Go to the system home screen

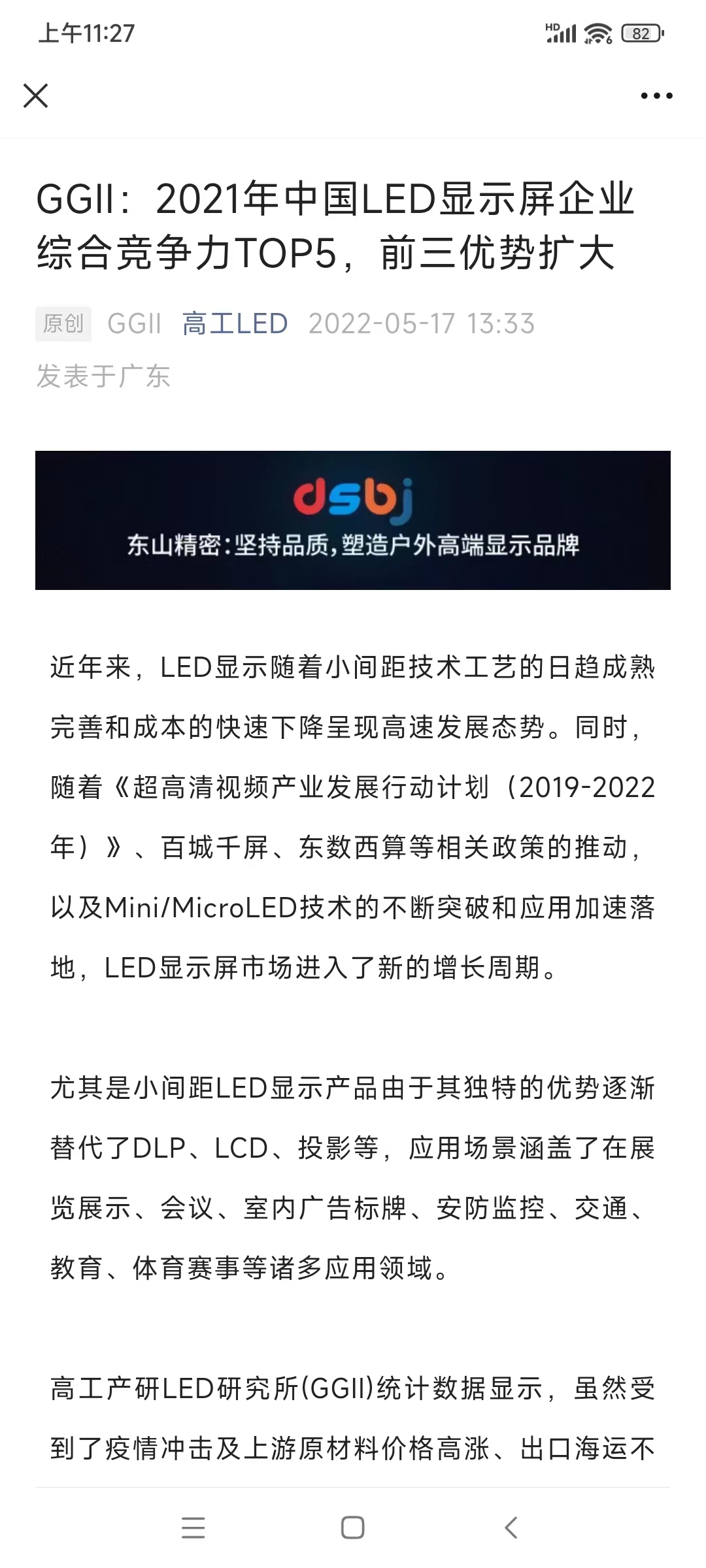353,1527
